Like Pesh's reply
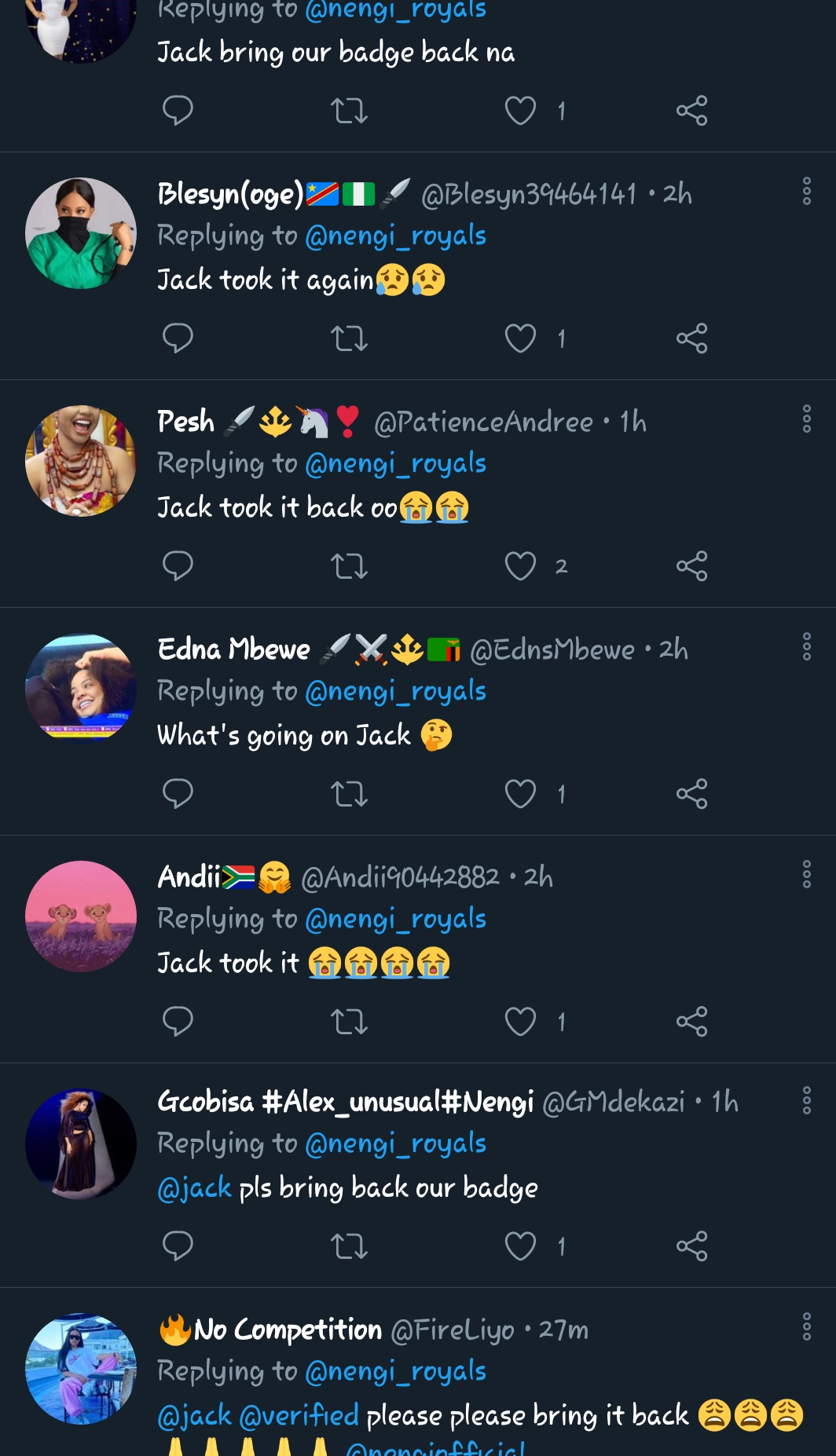 (x=520, y=566)
